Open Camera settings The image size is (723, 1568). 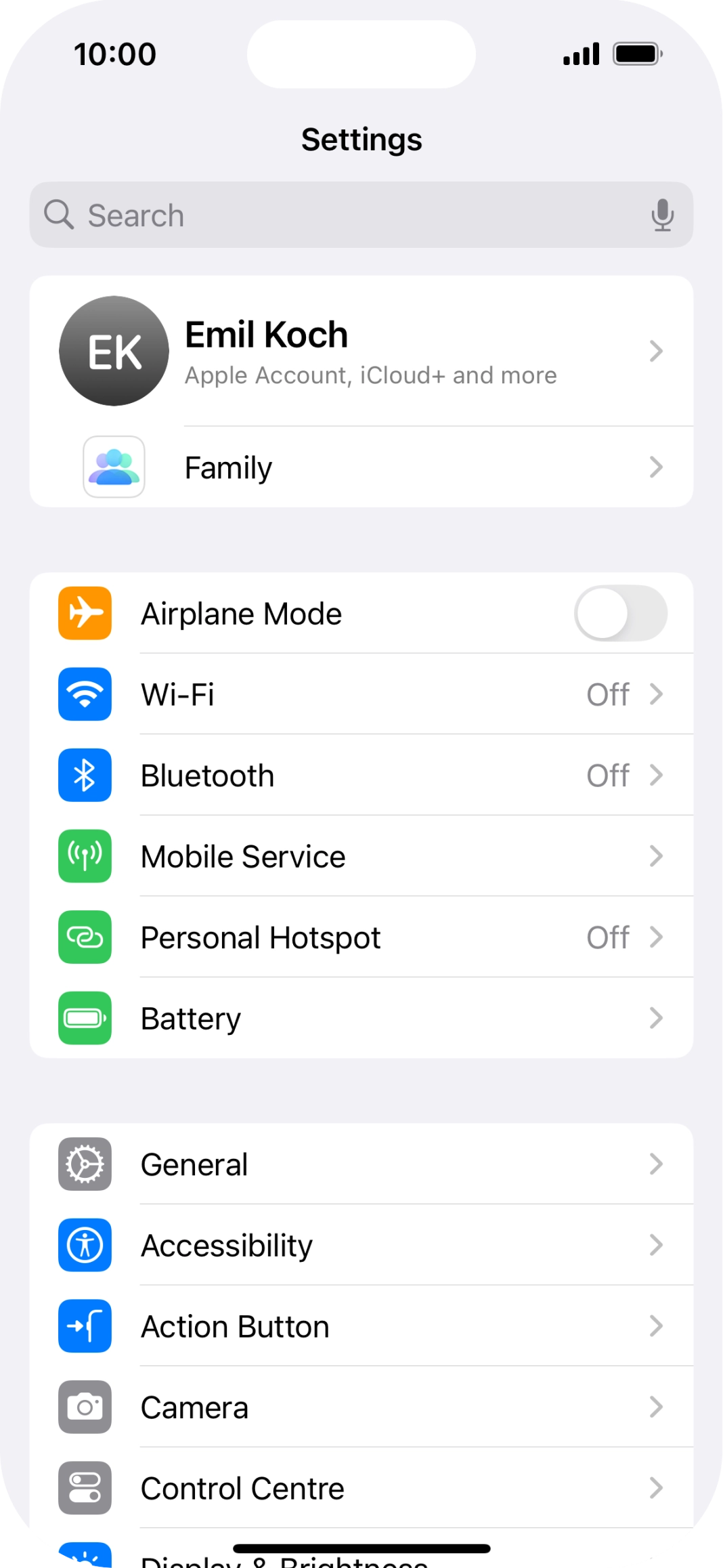361,1407
